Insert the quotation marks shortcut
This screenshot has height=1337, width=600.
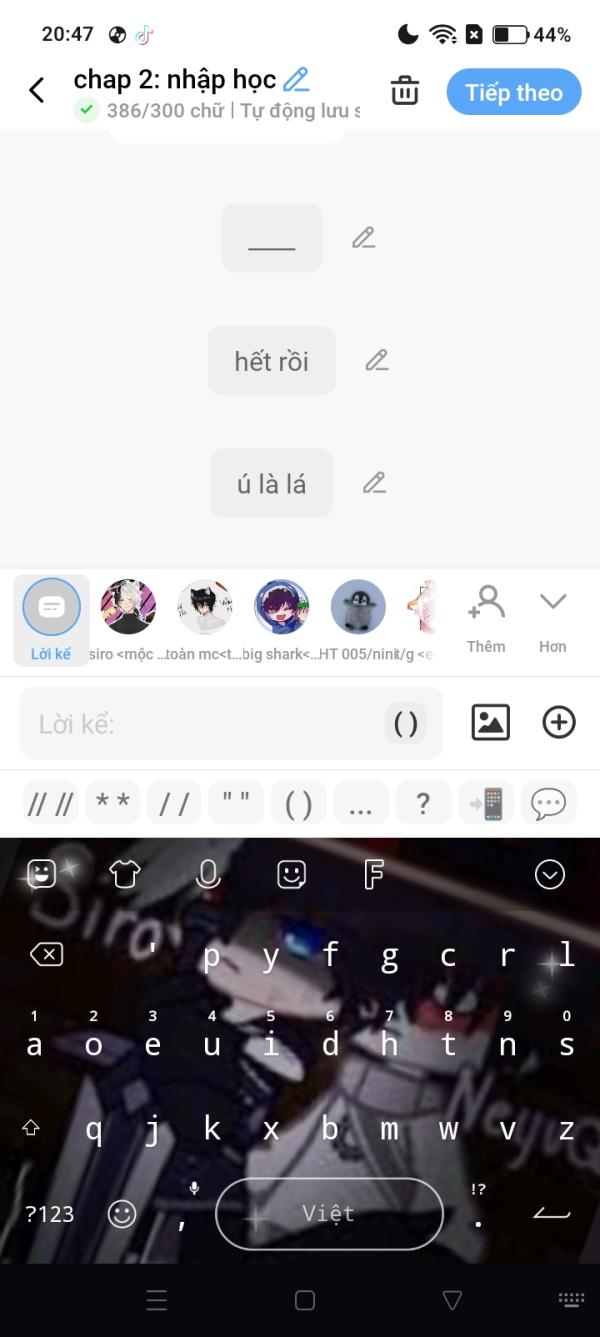click(236, 803)
